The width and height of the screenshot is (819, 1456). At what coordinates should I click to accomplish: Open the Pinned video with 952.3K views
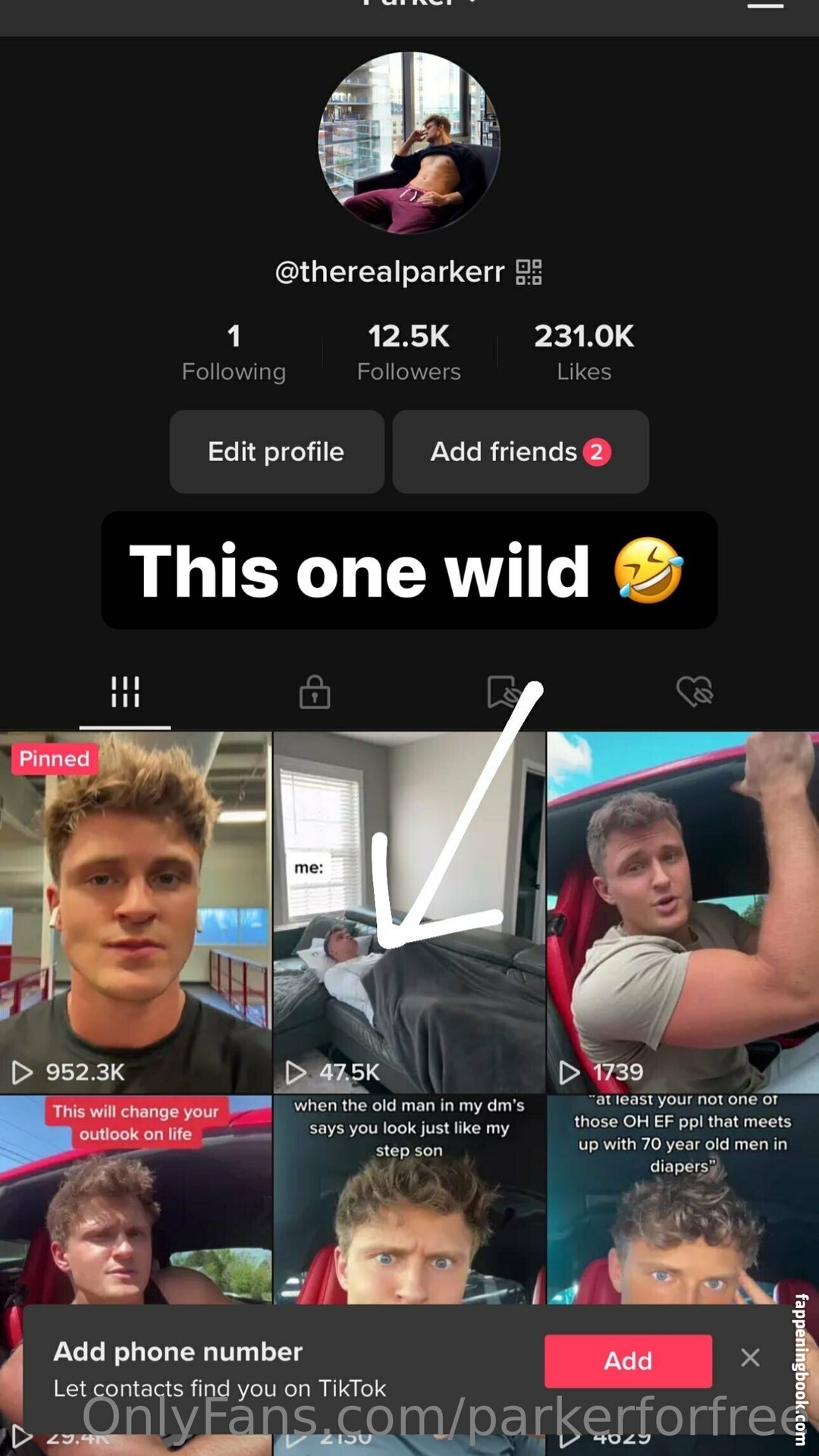tap(136, 912)
